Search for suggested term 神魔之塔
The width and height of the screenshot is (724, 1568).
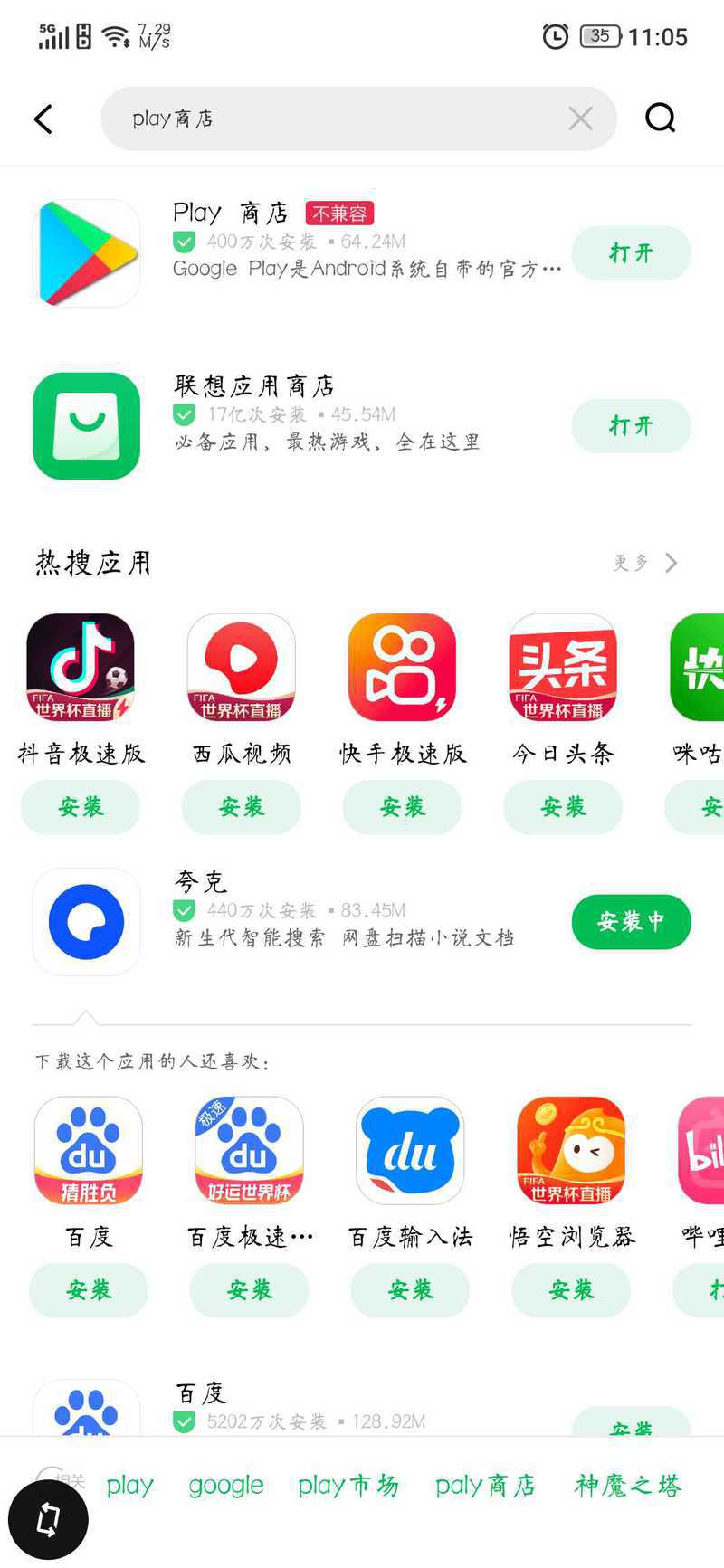coord(627,1485)
